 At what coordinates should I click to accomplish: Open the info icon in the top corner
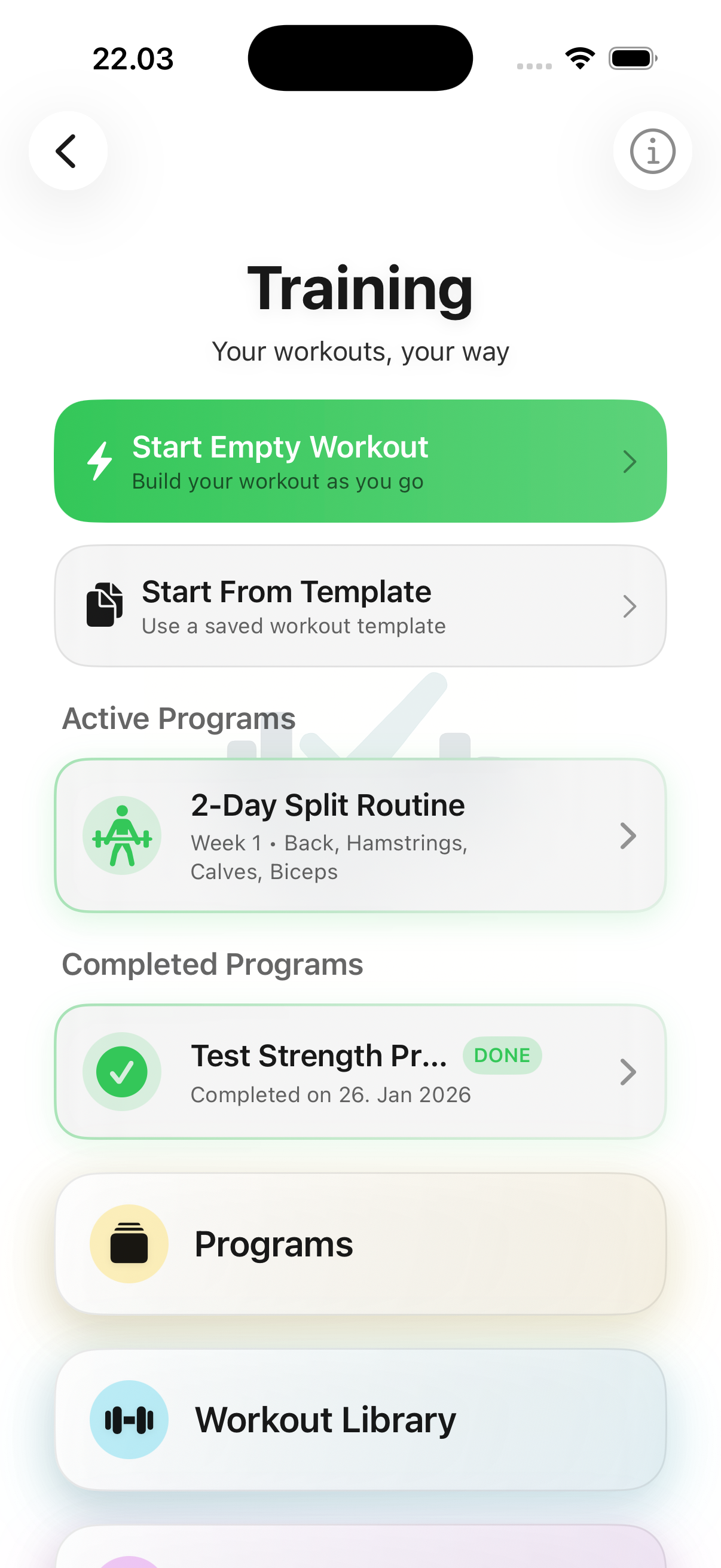[x=652, y=151]
